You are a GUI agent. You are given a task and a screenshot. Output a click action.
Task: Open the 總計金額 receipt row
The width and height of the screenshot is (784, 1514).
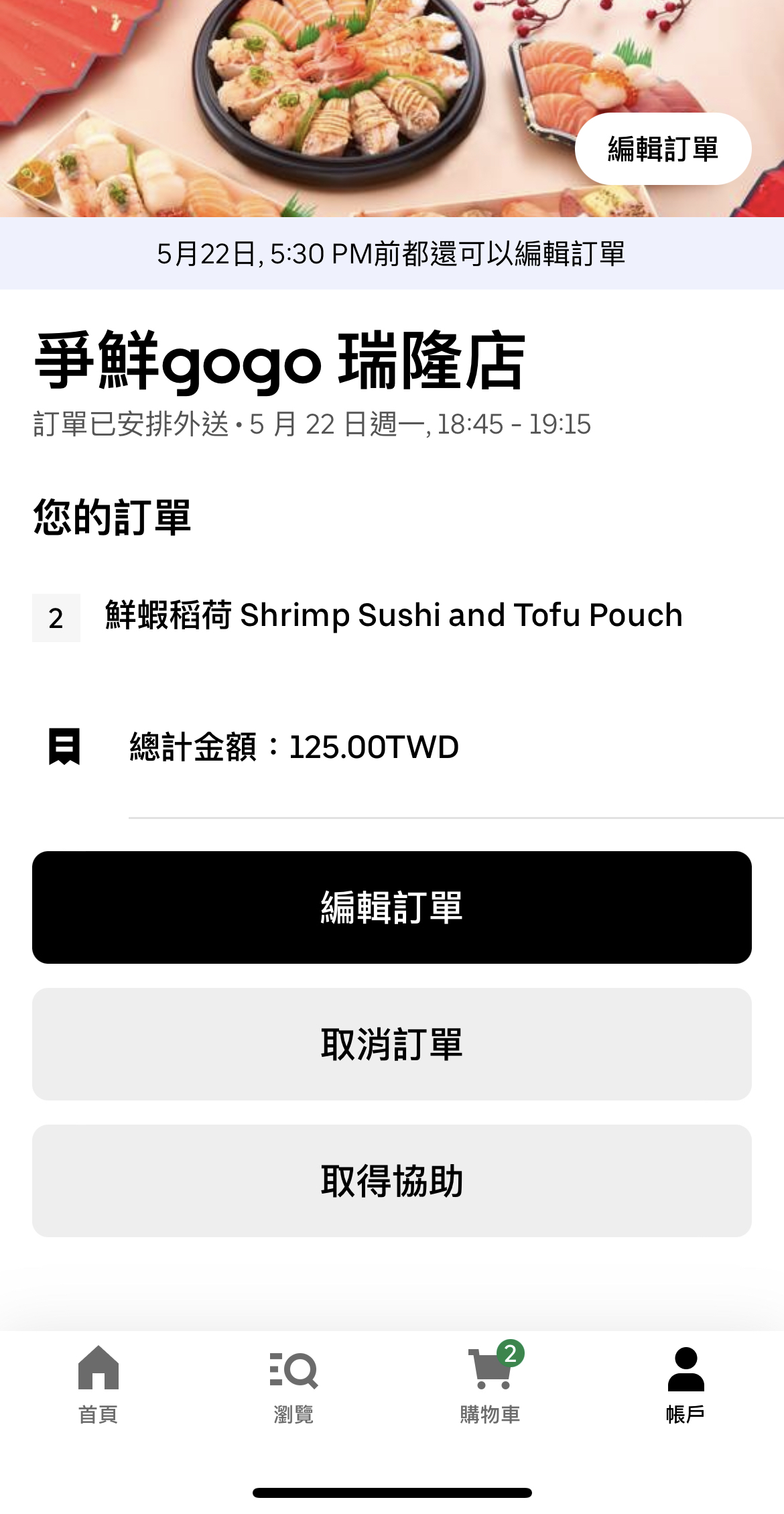tap(293, 747)
